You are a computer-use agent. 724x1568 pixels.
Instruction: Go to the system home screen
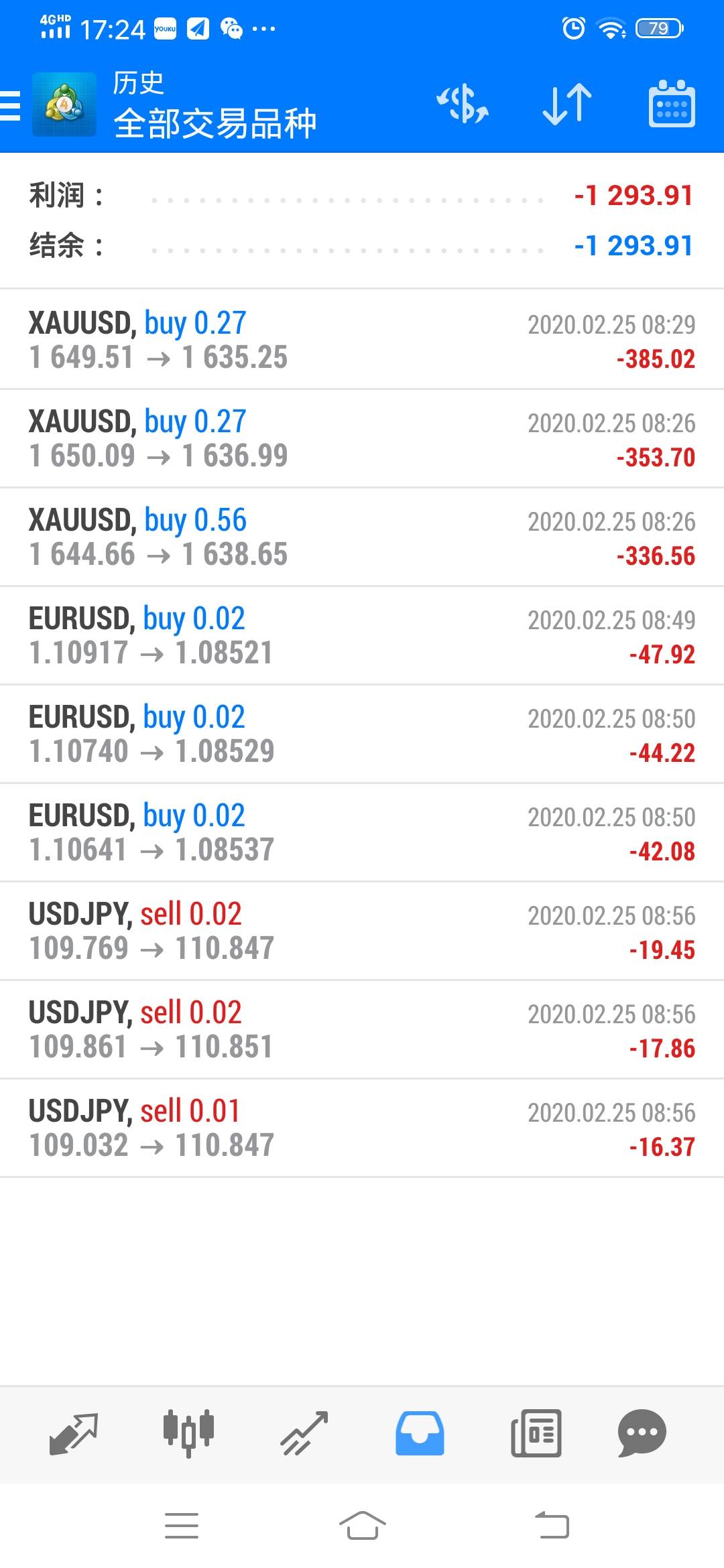362,1526
